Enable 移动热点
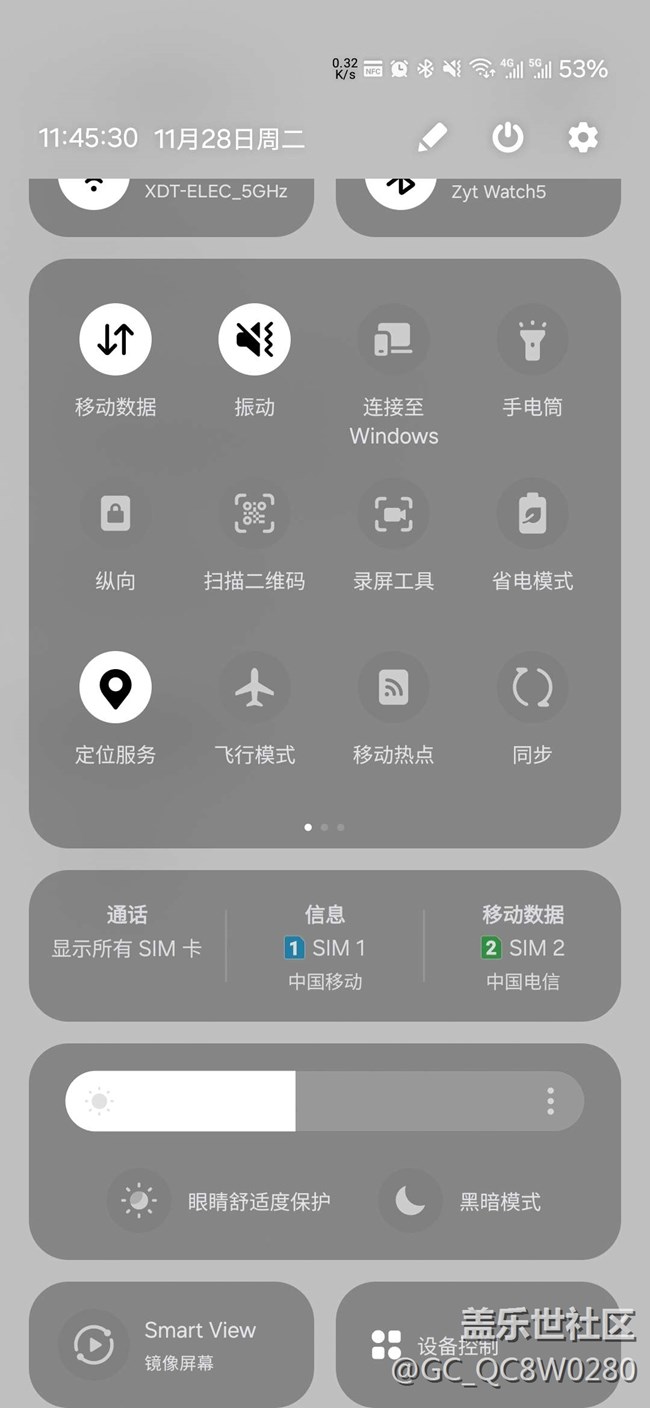 tap(393, 688)
